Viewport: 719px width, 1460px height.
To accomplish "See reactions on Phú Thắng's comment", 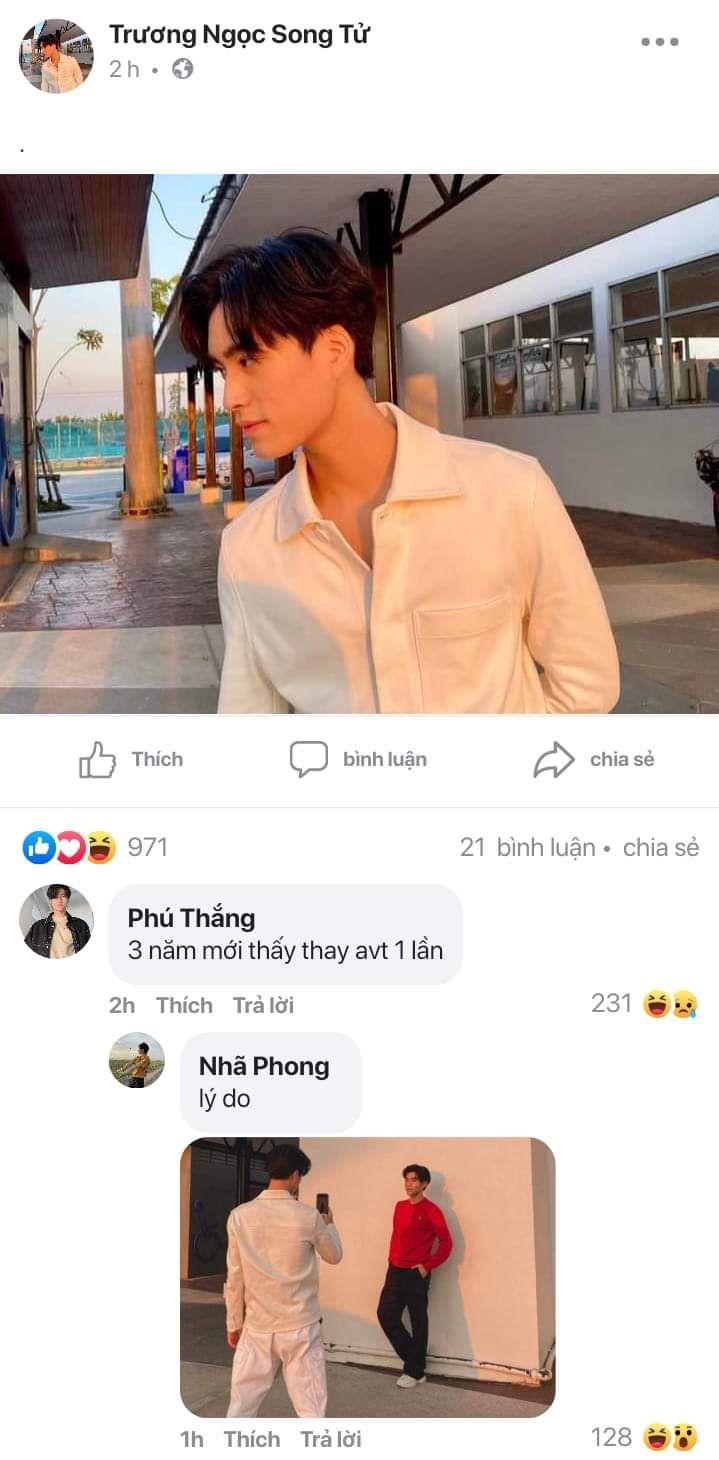I will (x=644, y=1004).
